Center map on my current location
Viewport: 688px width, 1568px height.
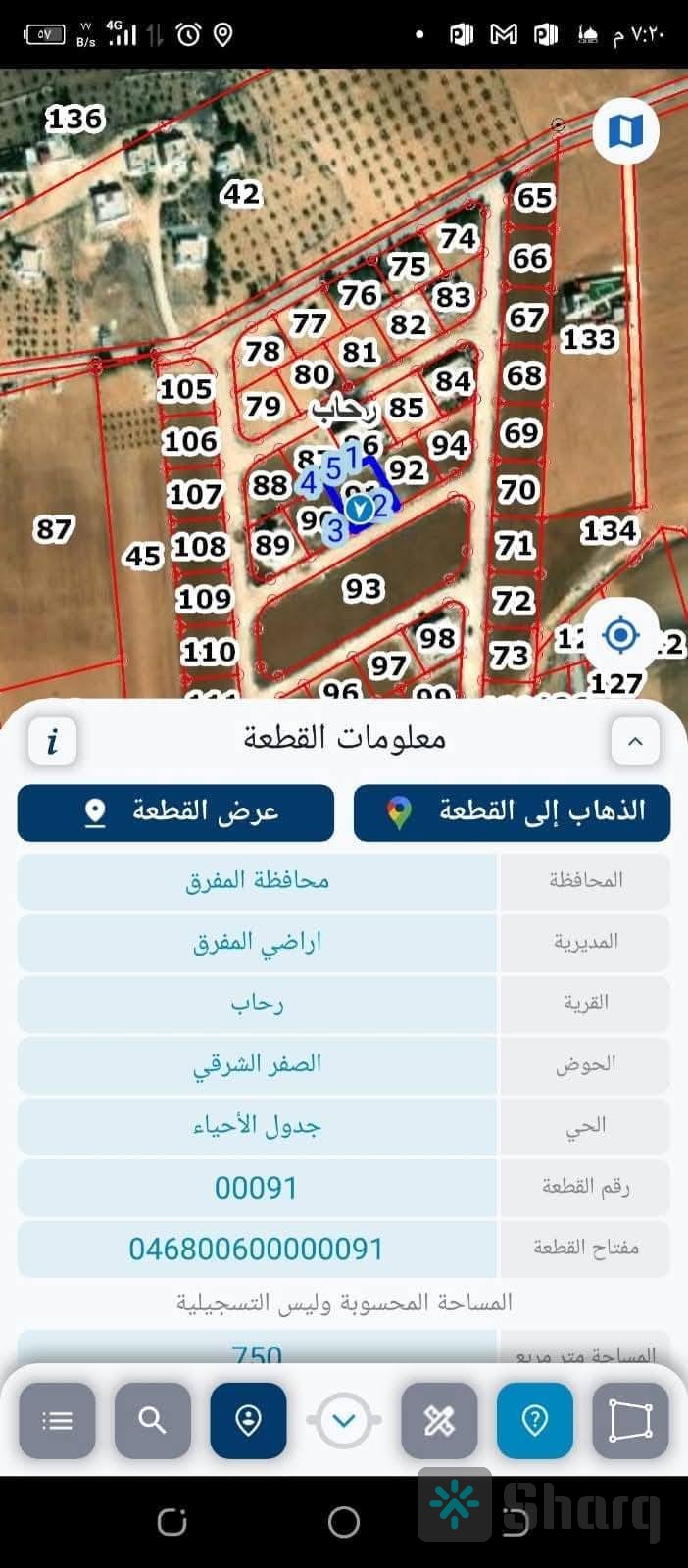point(620,636)
